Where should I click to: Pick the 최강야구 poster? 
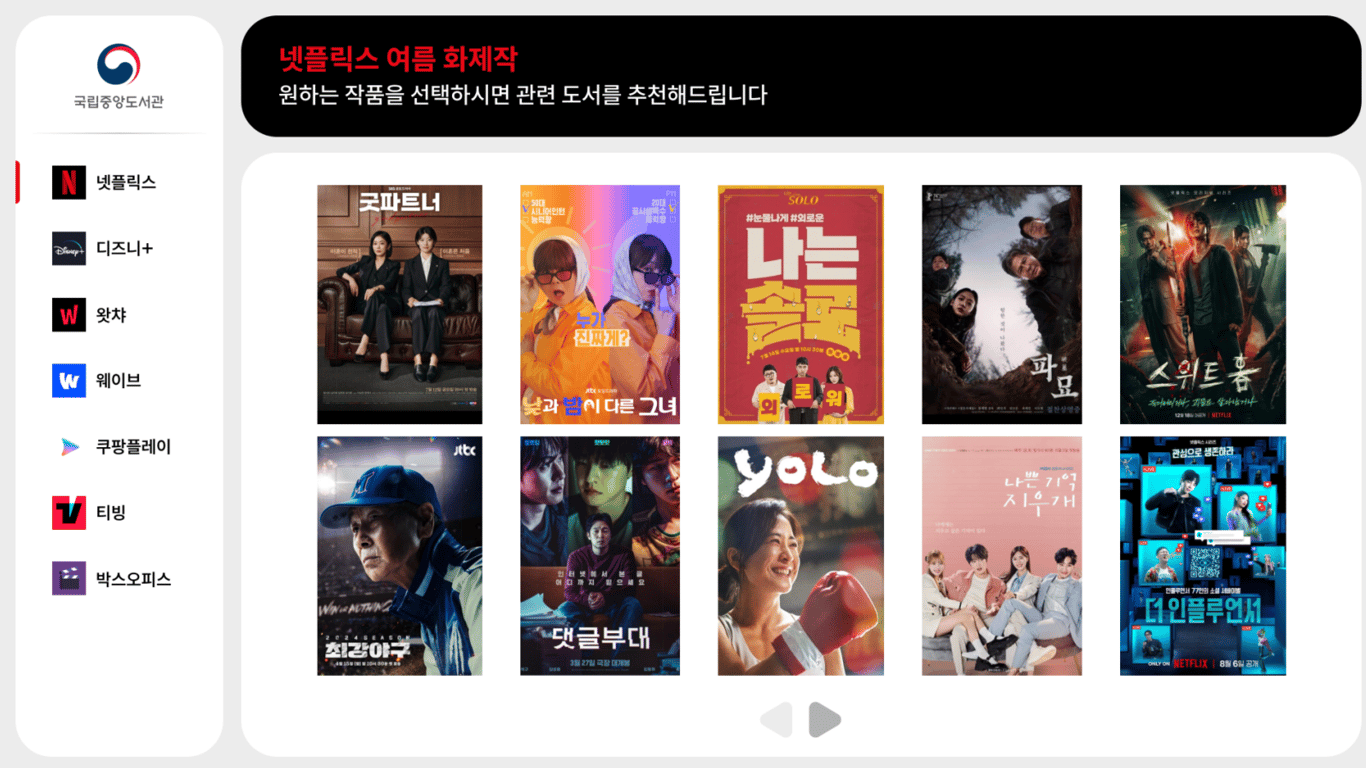[x=400, y=556]
